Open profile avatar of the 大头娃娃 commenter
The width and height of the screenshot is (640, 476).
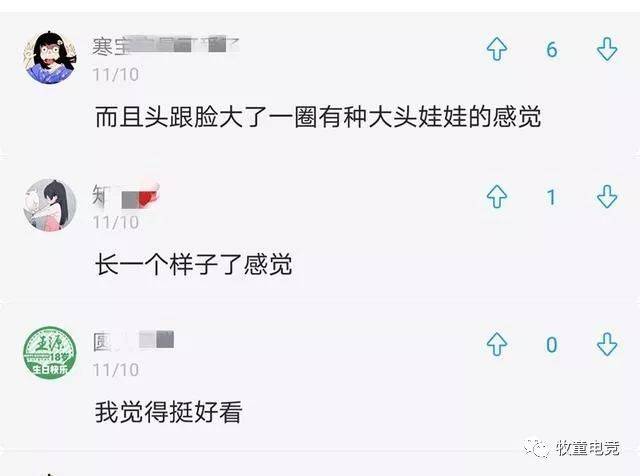51,58
